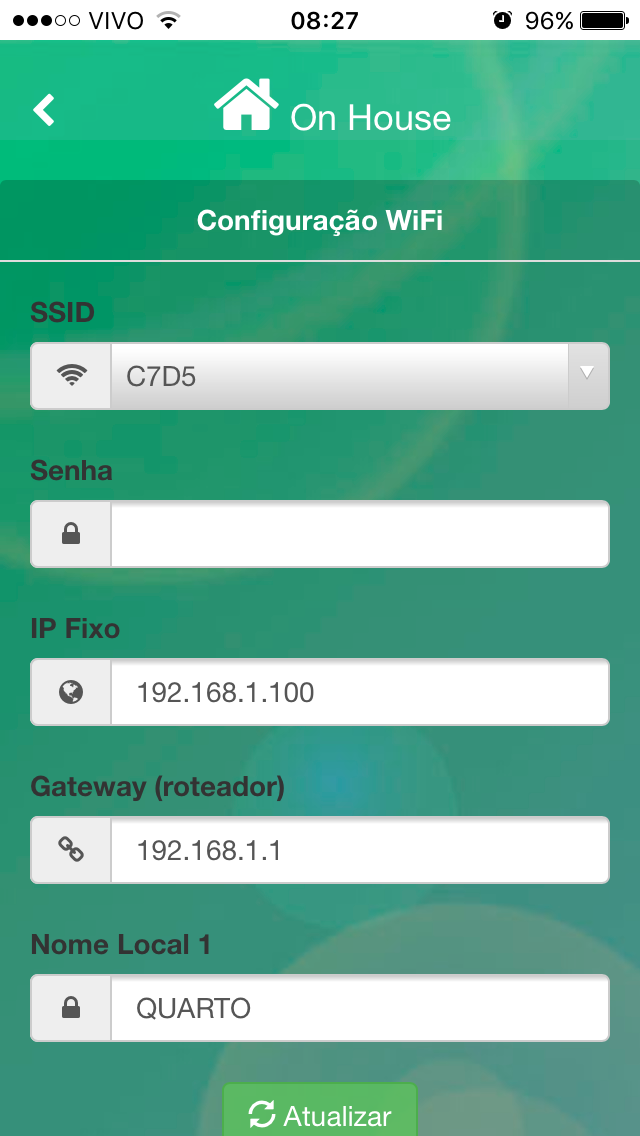The image size is (640, 1136).
Task: Go back using the top-left arrow
Action: coord(44,111)
